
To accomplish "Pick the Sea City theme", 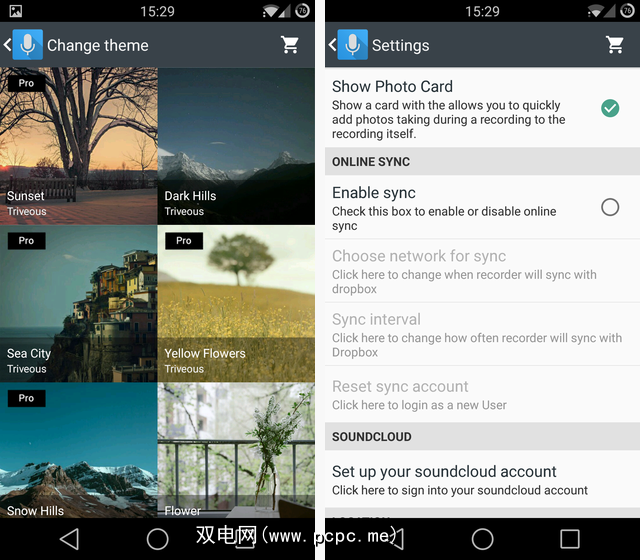I will tap(78, 302).
